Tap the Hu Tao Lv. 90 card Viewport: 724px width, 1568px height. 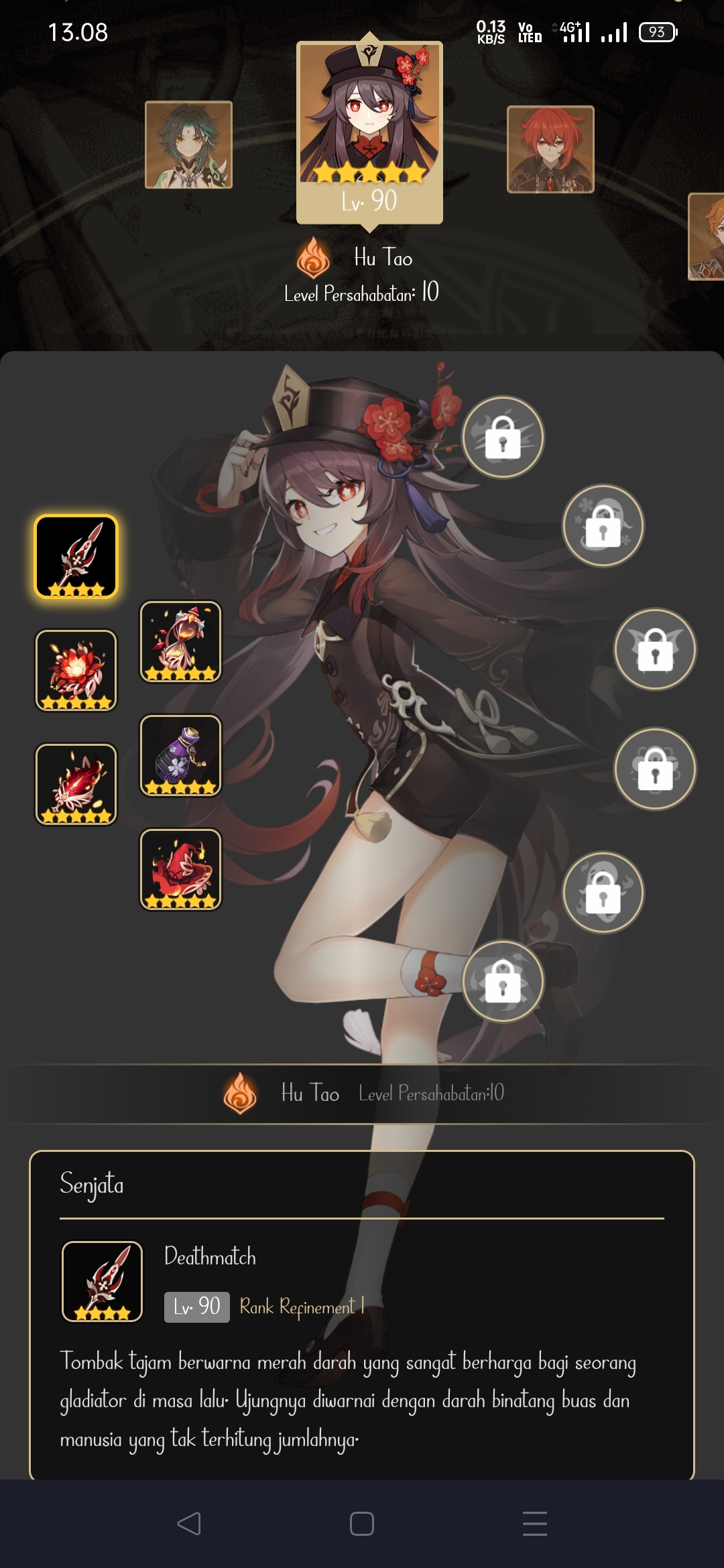(369, 132)
